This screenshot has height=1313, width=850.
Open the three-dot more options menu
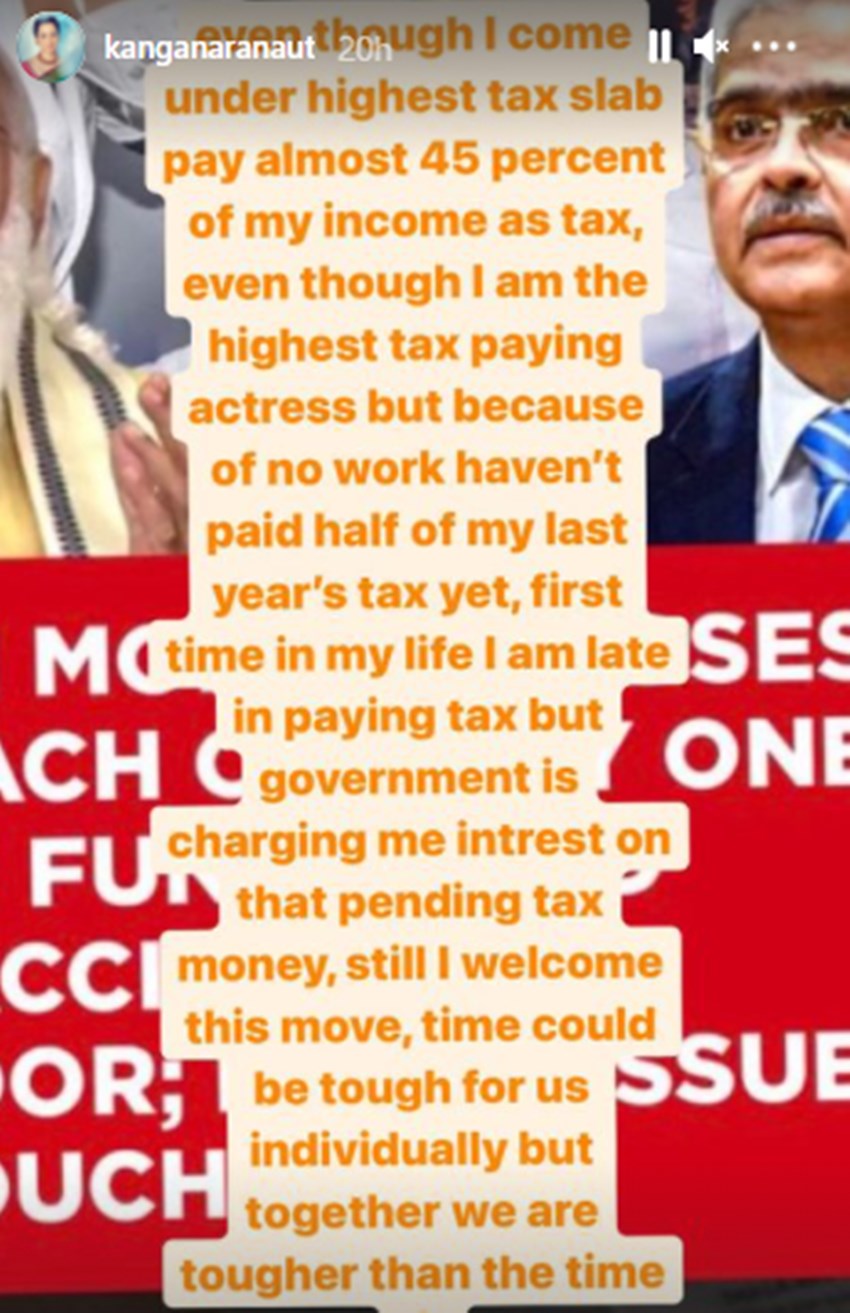click(x=775, y=46)
